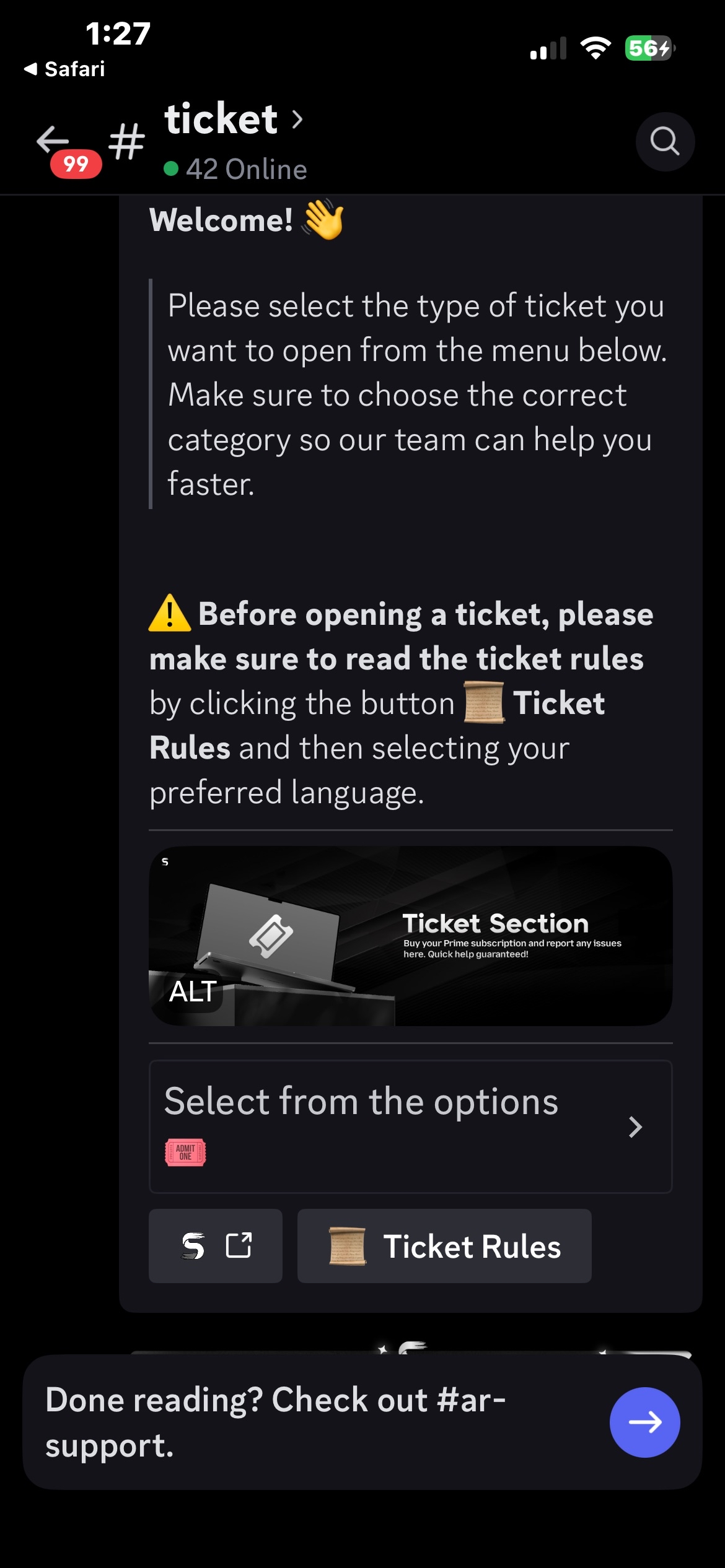Return to Safari from the status bar
The image size is (725, 1568).
click(64, 69)
